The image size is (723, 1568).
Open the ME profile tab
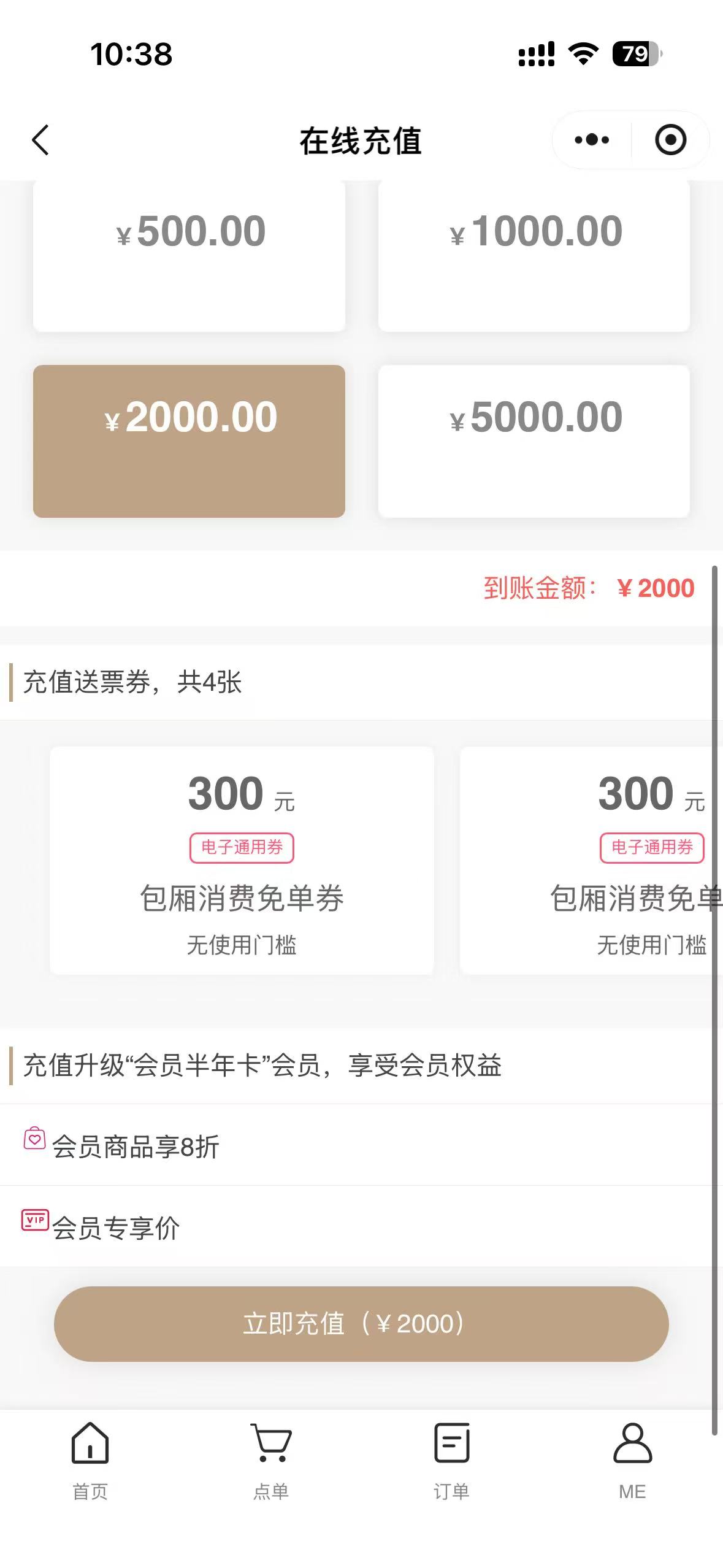[x=632, y=1460]
